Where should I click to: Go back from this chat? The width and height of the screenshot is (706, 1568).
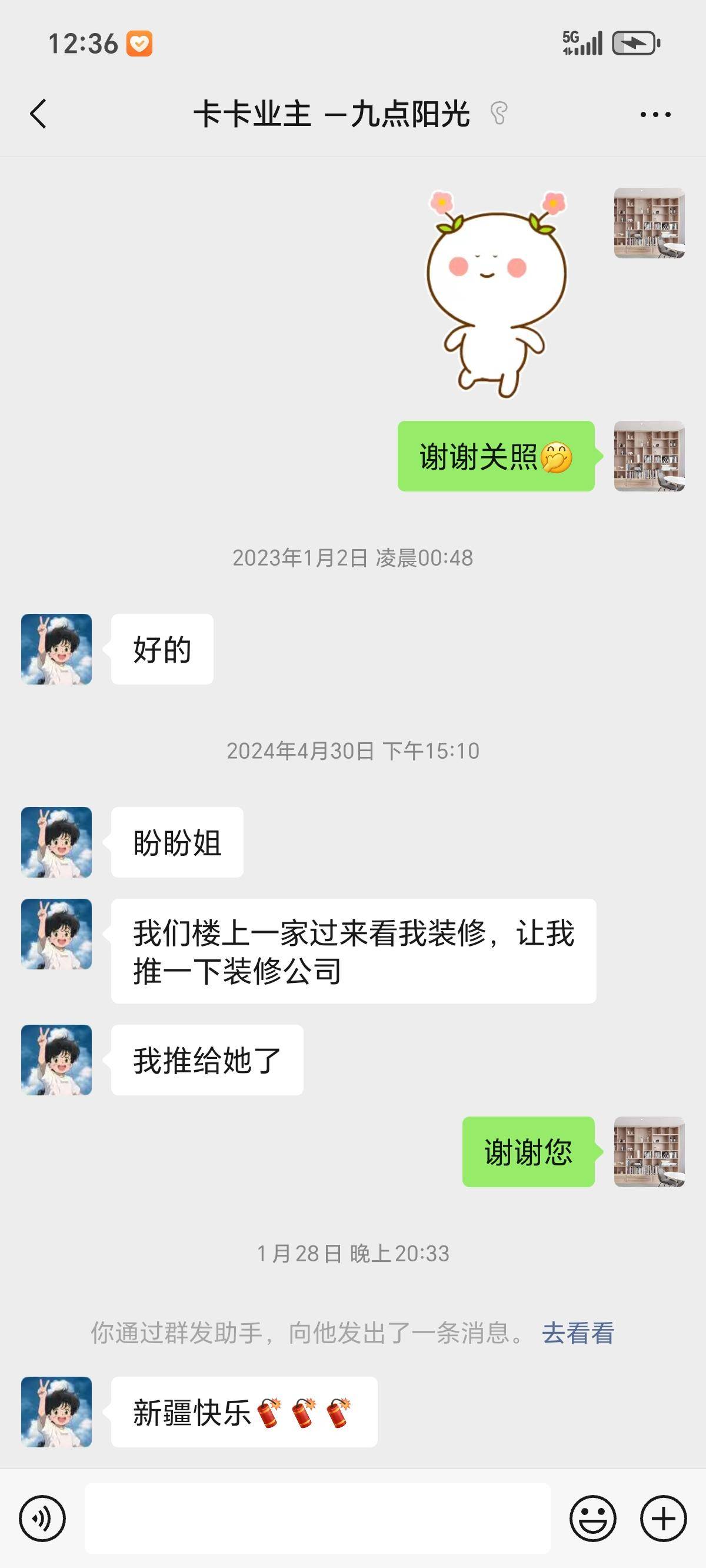pos(38,114)
